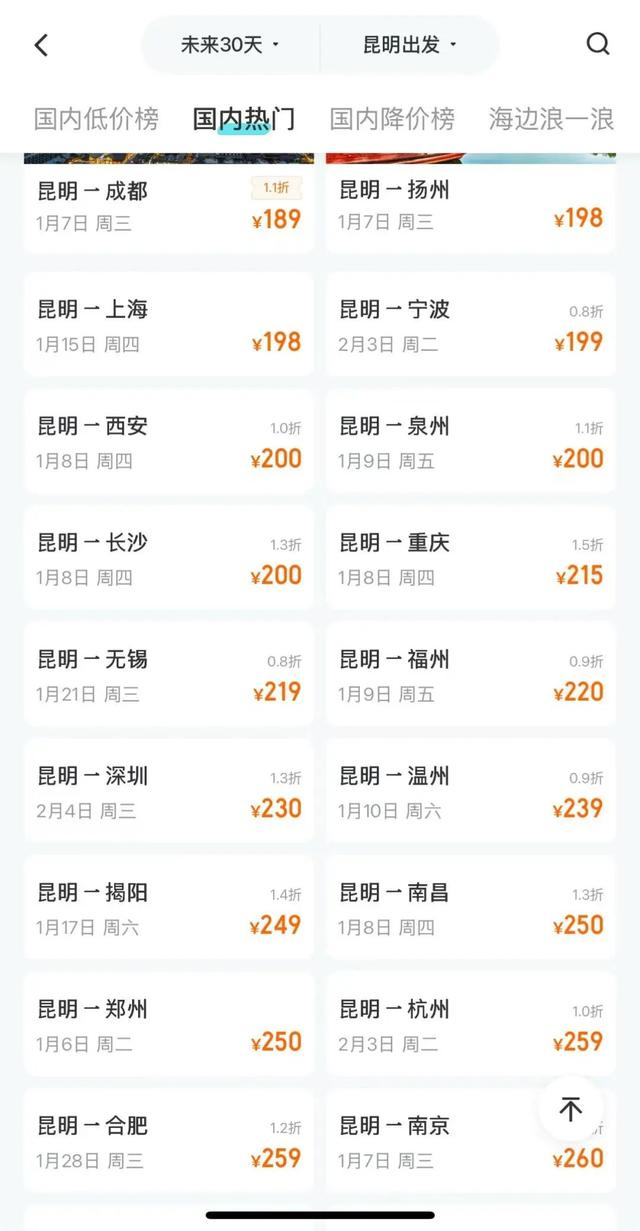
Task: Open the 昆明-宁波 flight card
Action: tap(471, 324)
